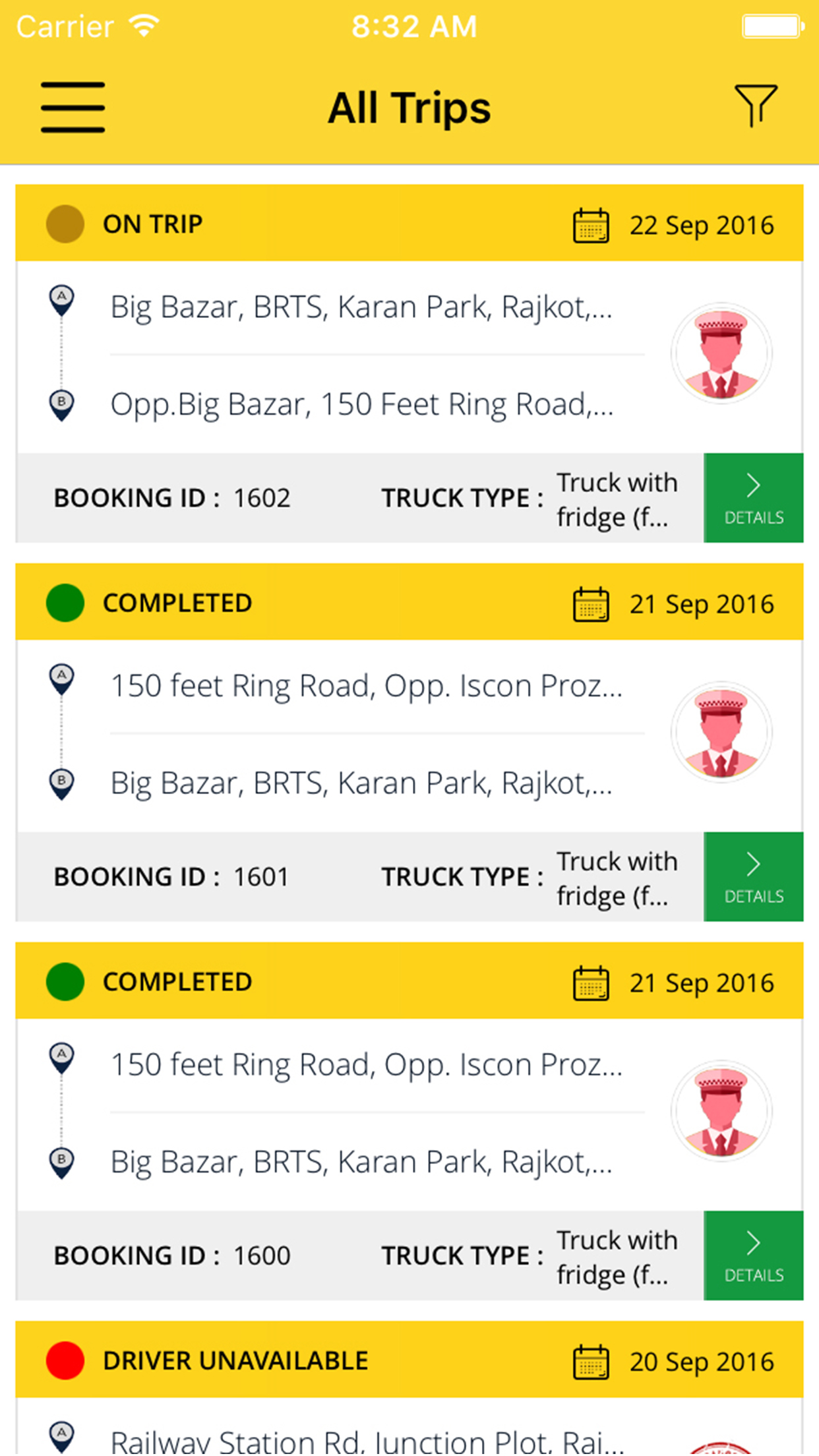Open the Driver Unavailable trip from 20 Sep 2016
The width and height of the screenshot is (819, 1456).
tap(409, 1387)
